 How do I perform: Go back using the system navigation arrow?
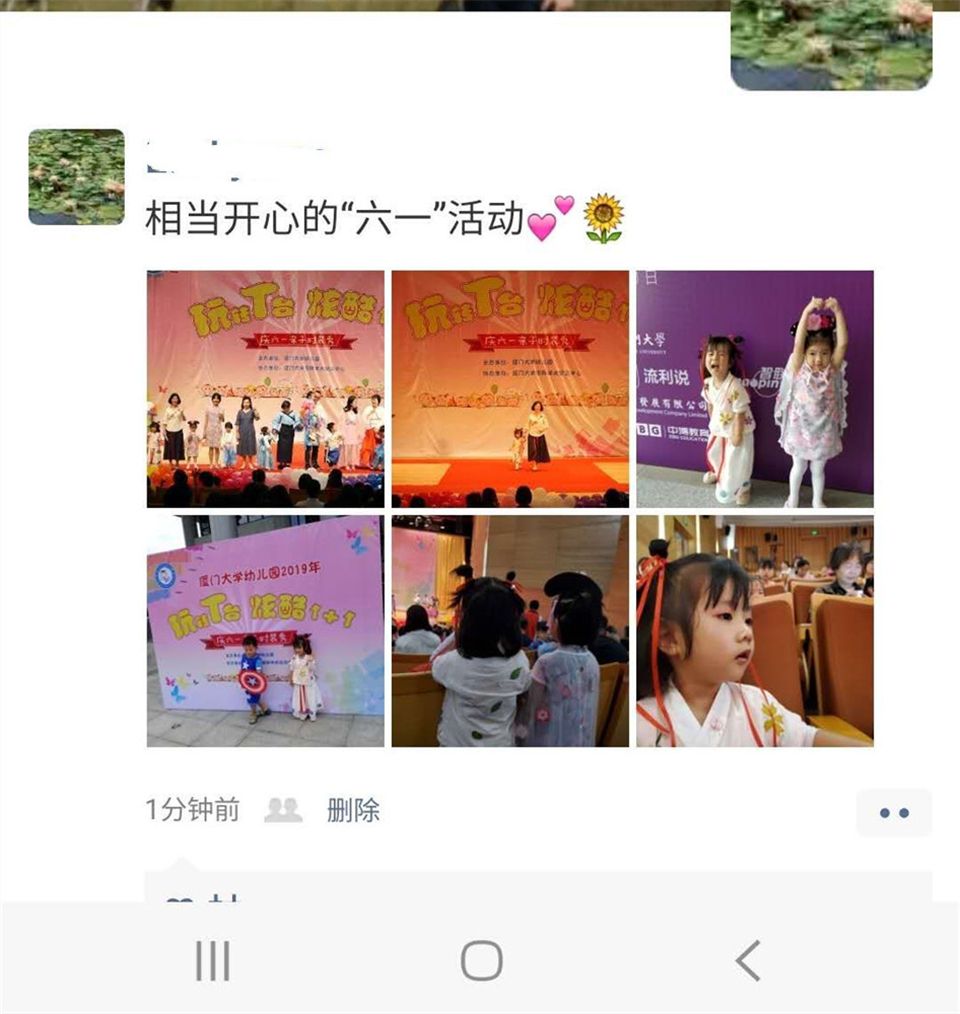click(x=747, y=961)
